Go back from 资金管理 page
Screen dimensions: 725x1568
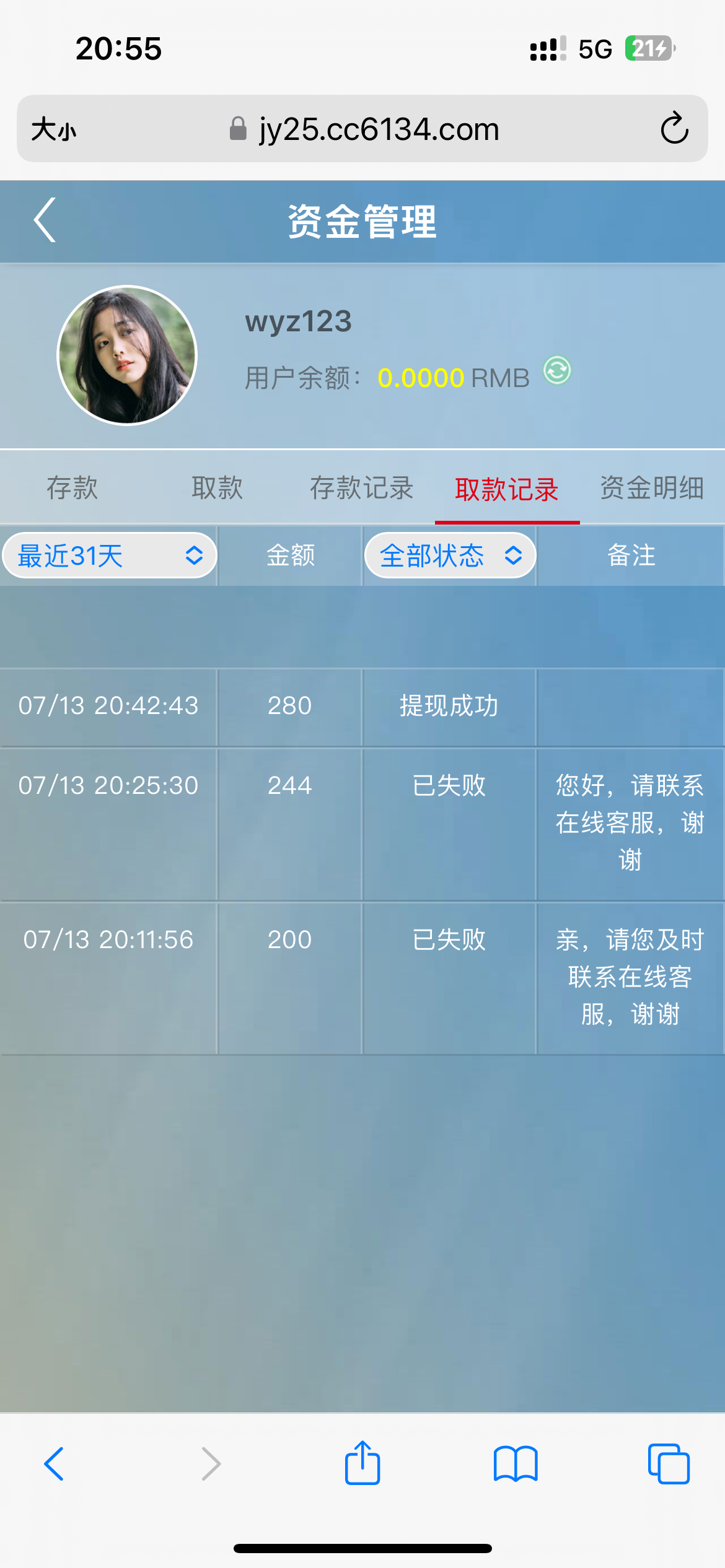(45, 220)
